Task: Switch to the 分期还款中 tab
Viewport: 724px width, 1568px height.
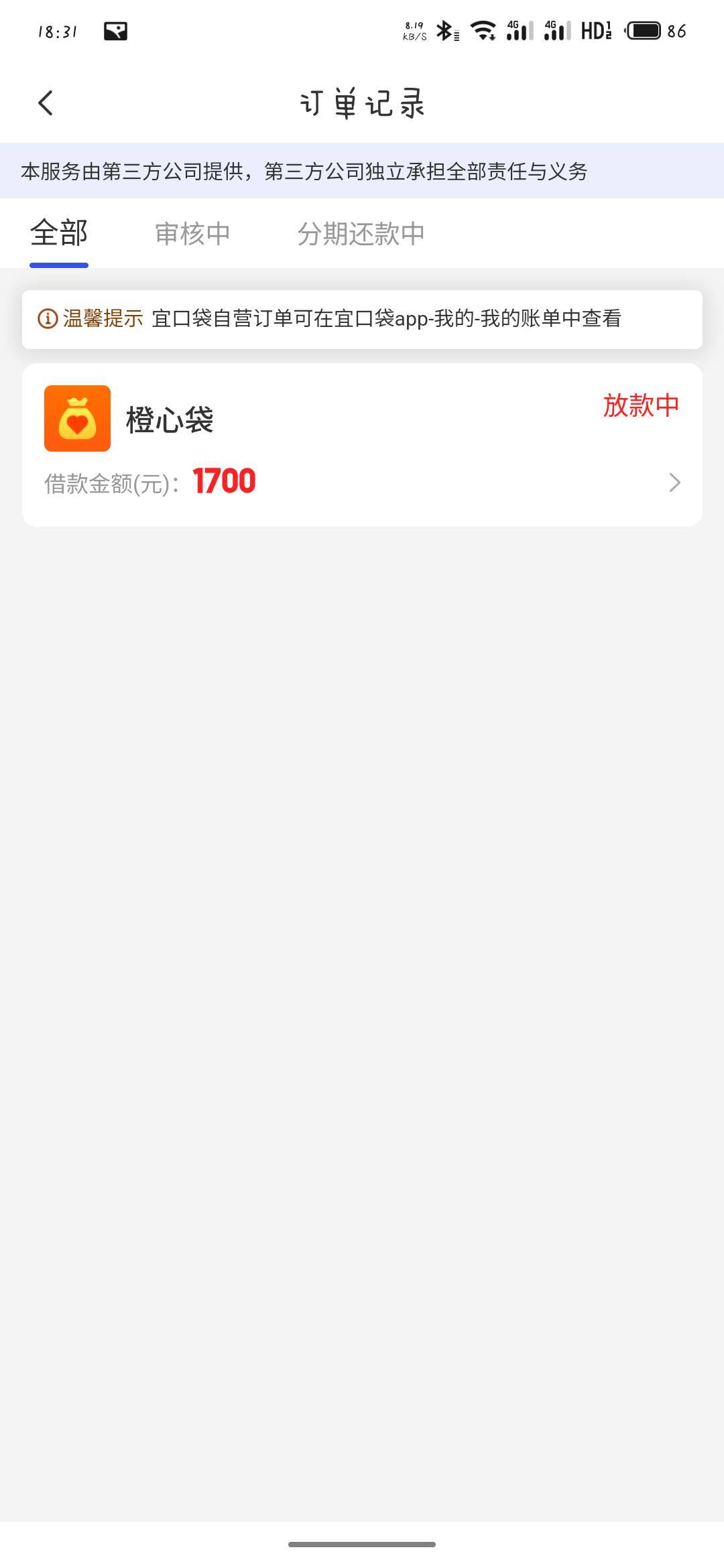Action: [361, 234]
